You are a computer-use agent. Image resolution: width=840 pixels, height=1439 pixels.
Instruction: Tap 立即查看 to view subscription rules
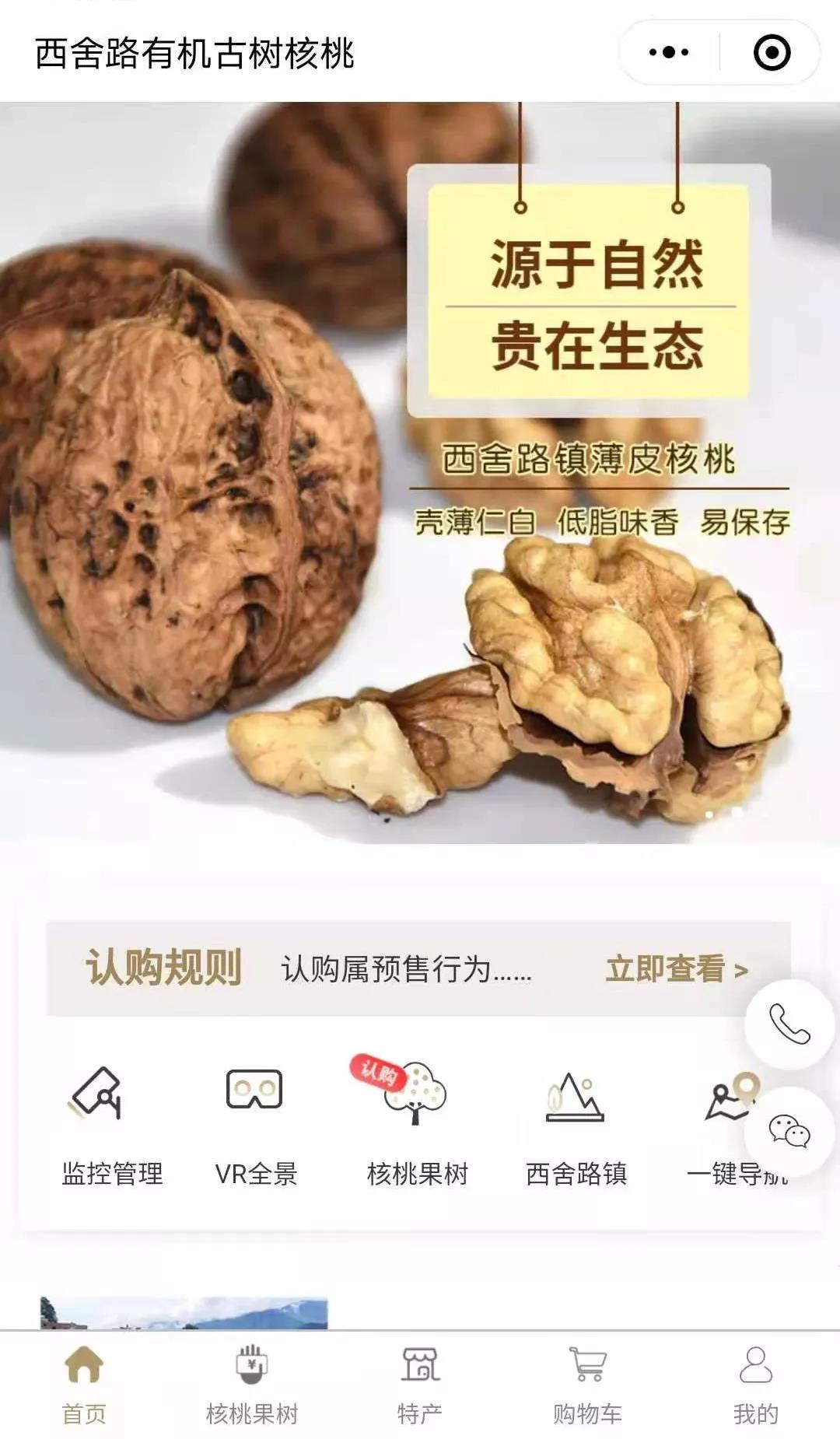[675, 969]
